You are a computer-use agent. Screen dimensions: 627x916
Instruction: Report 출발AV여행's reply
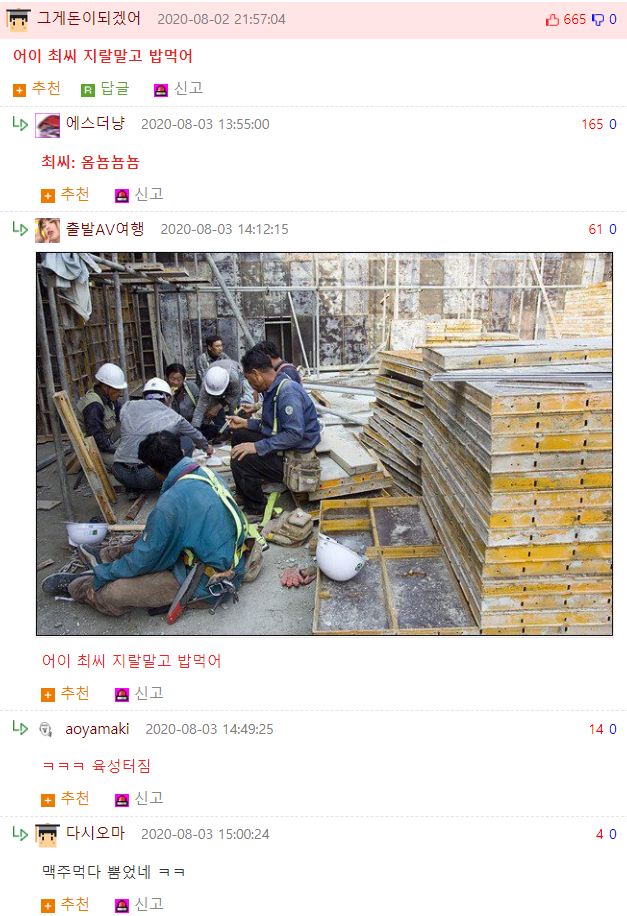139,693
